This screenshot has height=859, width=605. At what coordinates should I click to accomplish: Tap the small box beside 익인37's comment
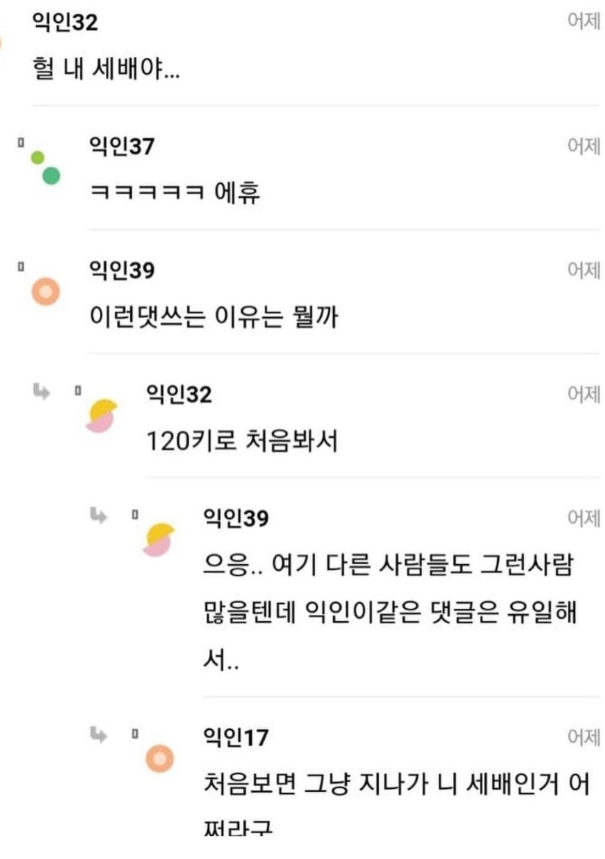[x=20, y=143]
